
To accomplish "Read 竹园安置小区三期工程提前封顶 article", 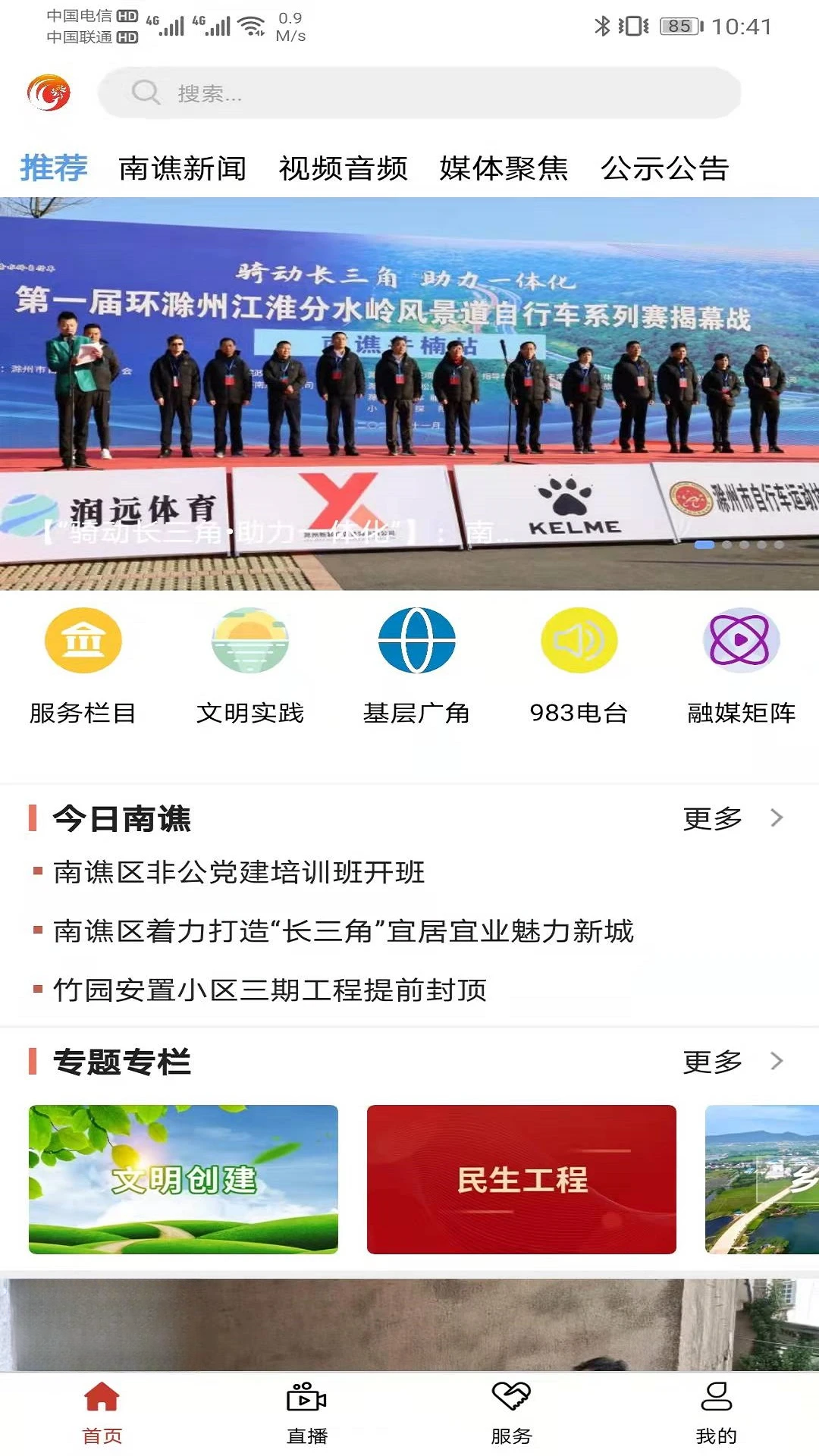I will pyautogui.click(x=270, y=990).
